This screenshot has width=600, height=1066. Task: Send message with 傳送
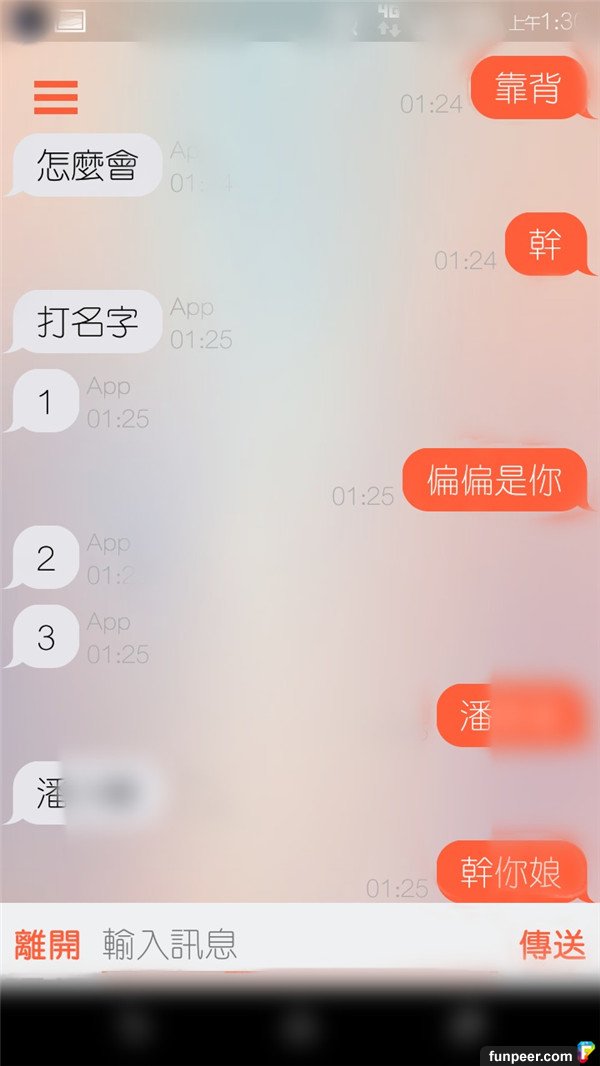point(552,944)
